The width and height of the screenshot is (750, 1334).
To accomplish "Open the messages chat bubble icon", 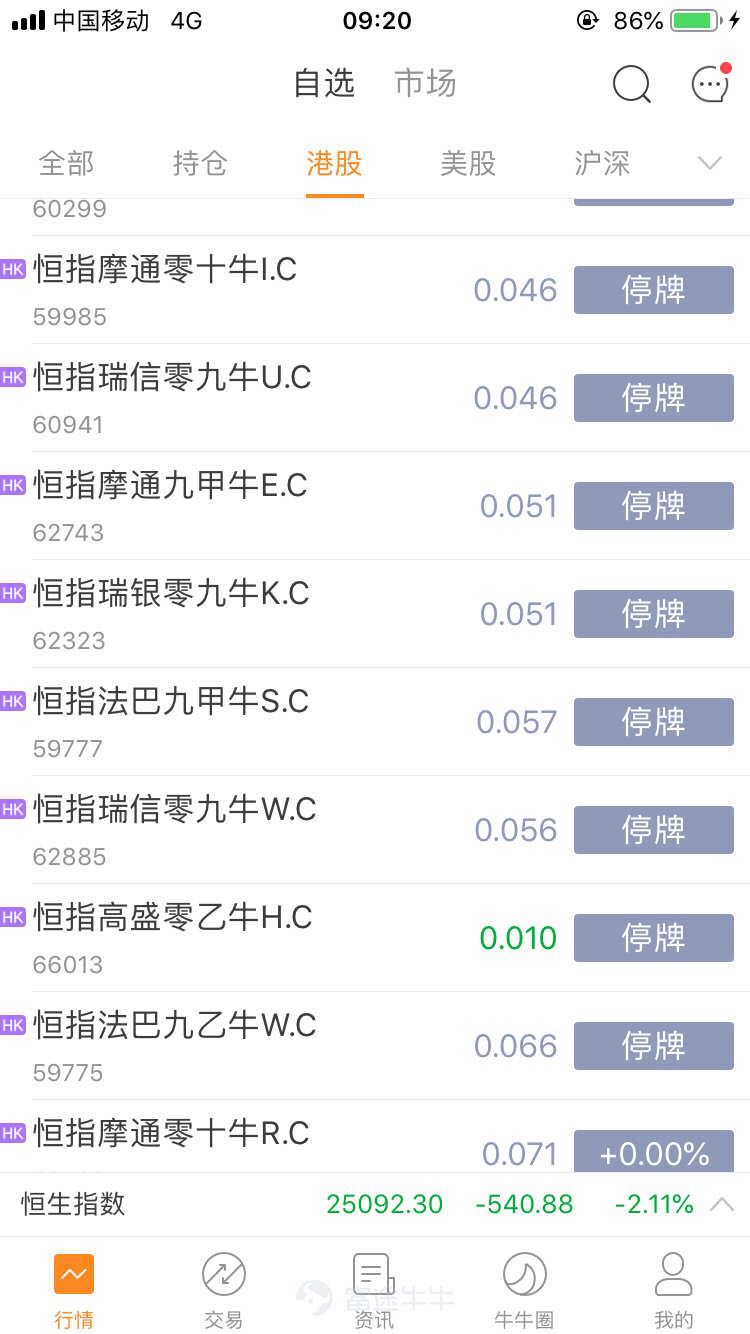I will [x=711, y=84].
